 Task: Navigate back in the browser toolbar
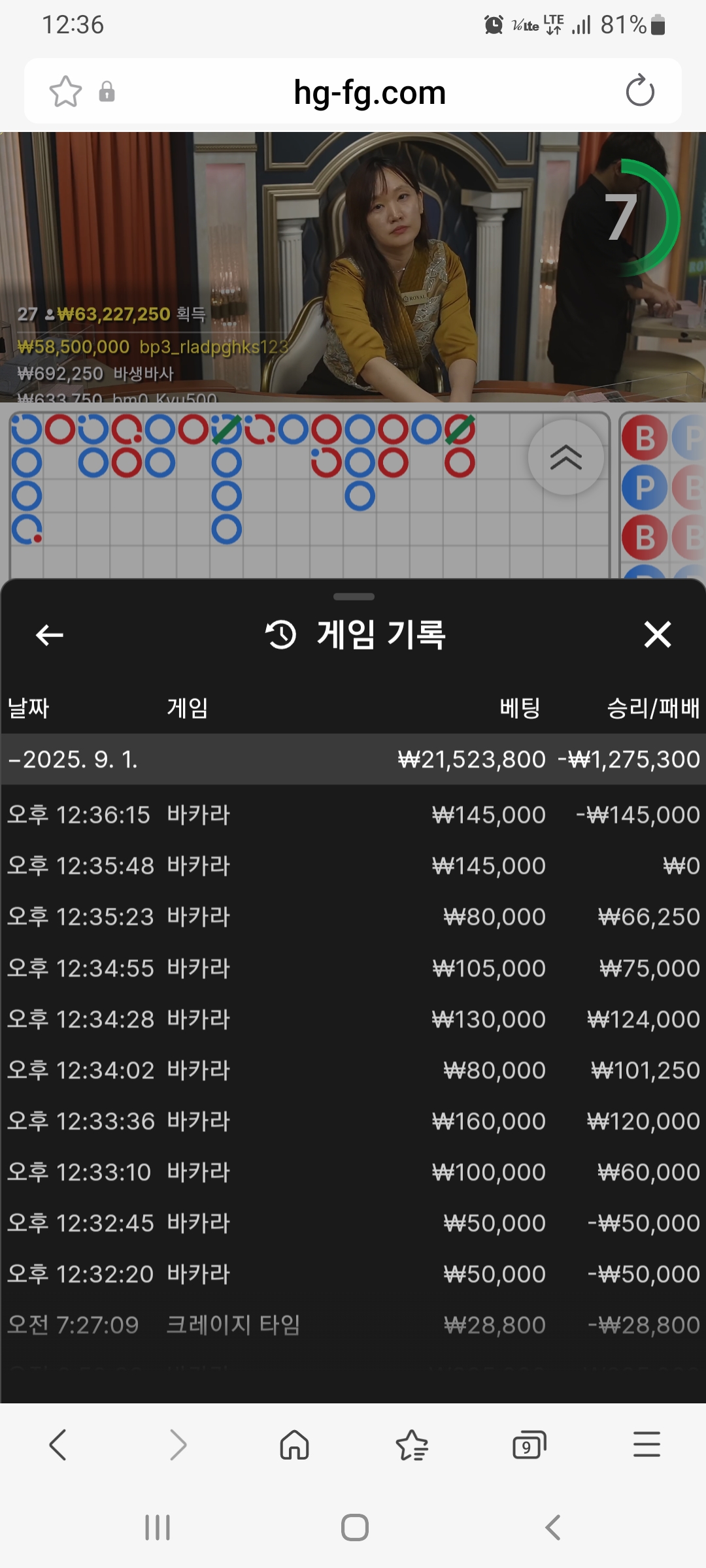click(58, 1445)
